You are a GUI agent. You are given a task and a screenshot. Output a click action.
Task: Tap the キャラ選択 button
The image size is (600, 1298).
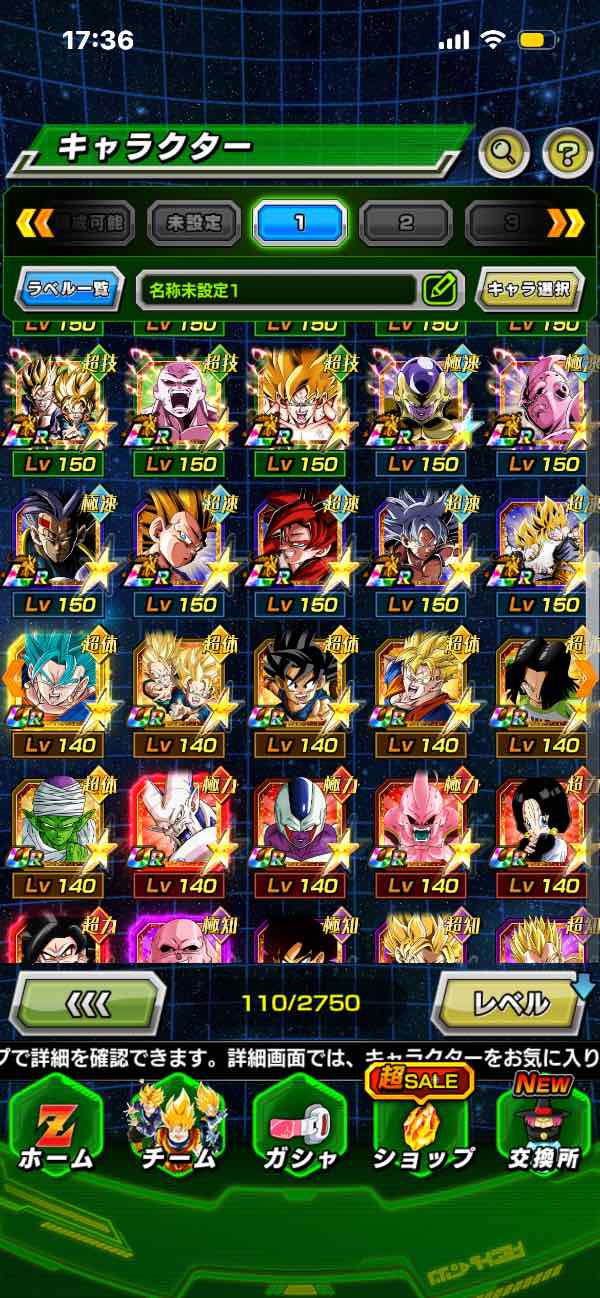529,290
